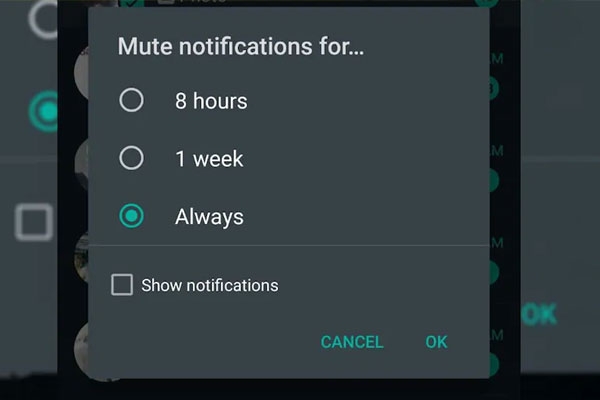Select the Always mute option
This screenshot has height=400, width=600.
131,216
